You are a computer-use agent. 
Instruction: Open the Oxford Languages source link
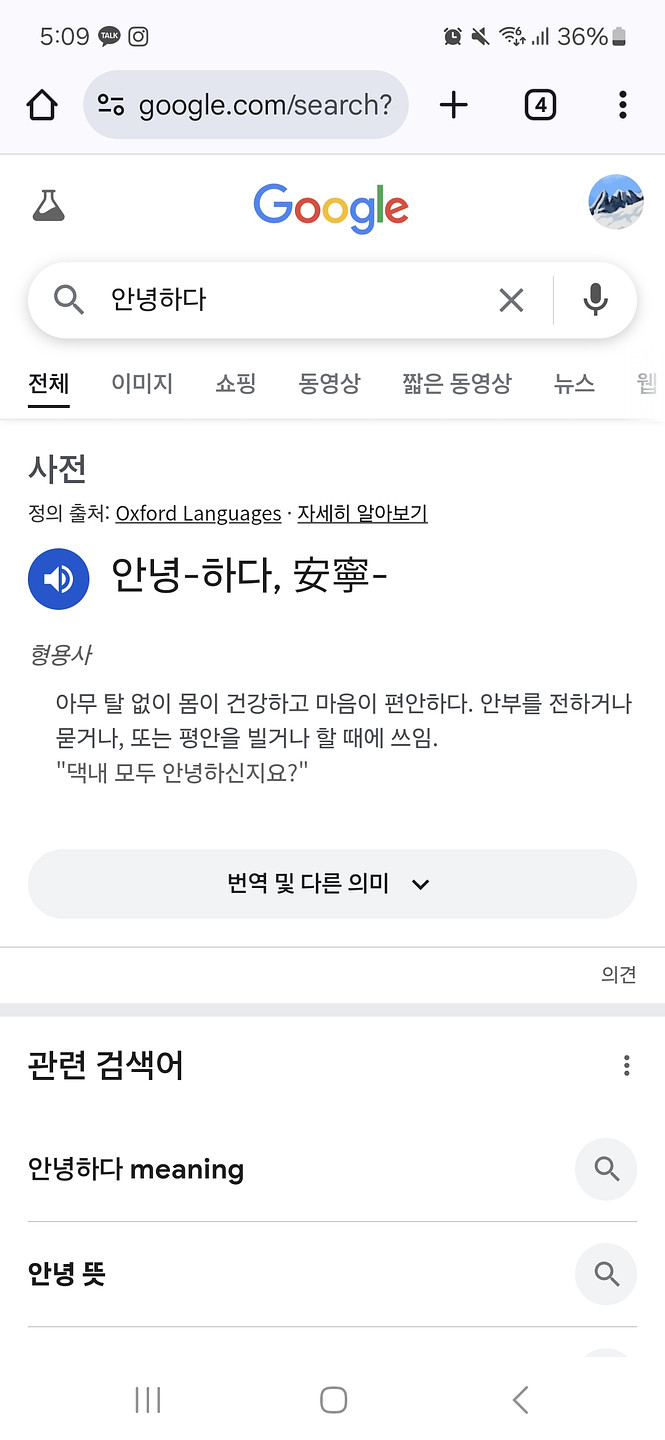point(198,514)
